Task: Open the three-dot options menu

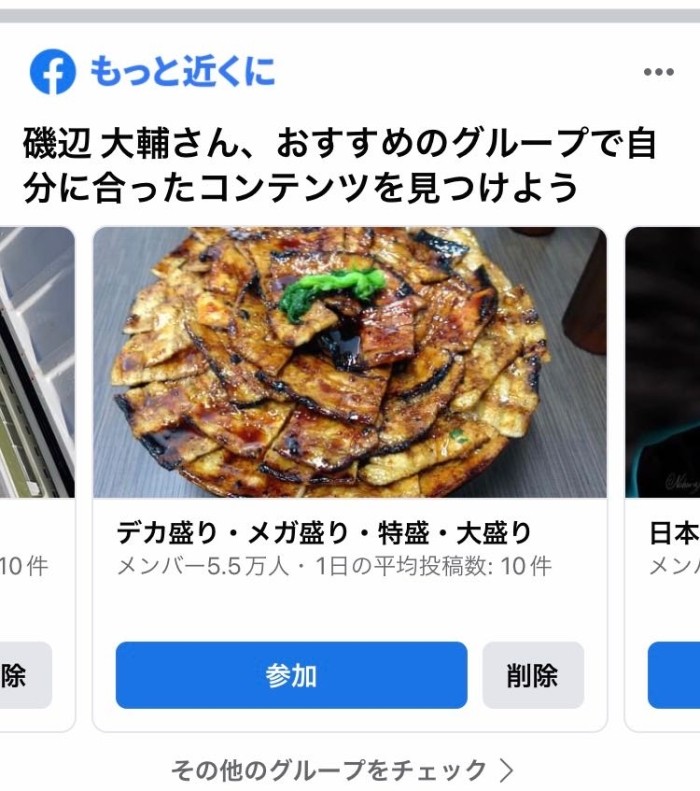Action: (658, 72)
